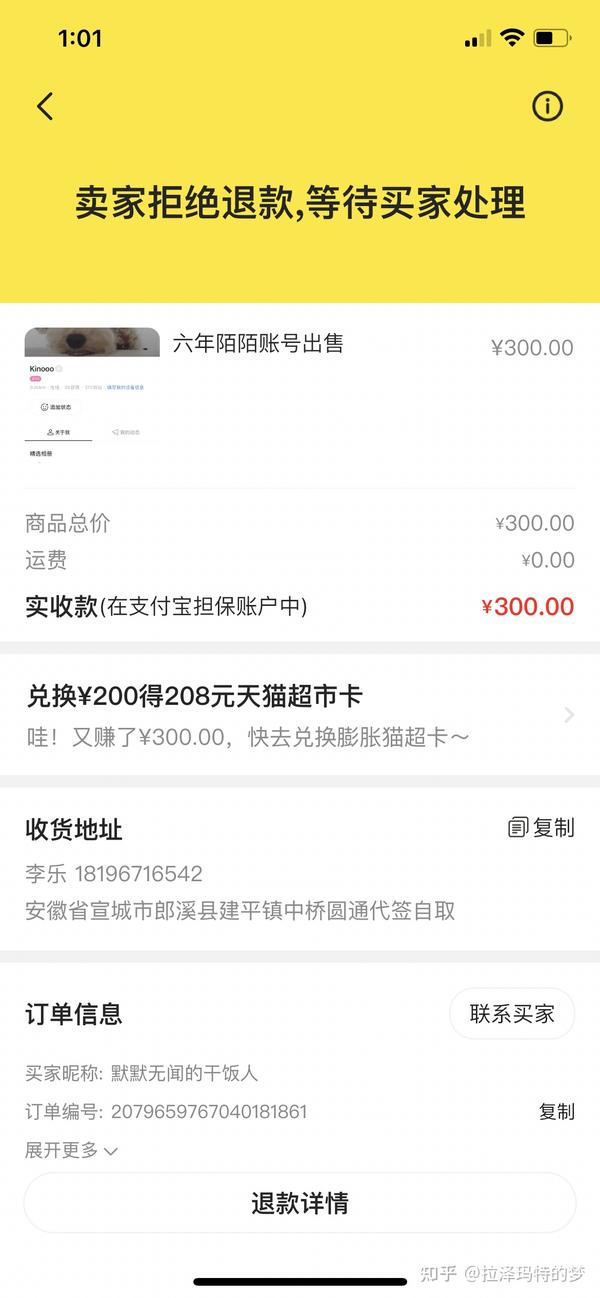
Task: Expand 展开更多 order details
Action: pos(71,1150)
